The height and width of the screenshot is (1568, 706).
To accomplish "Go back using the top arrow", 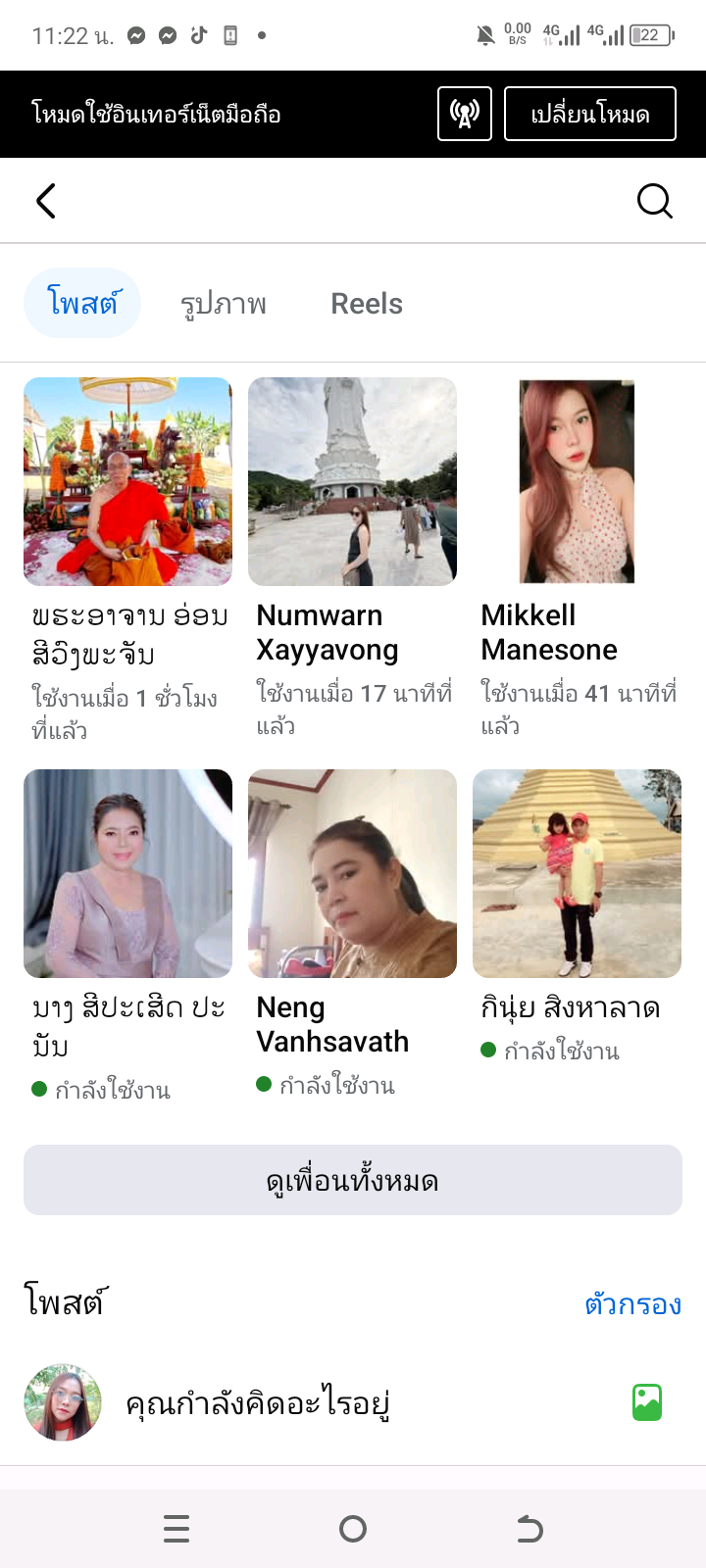I will [46, 201].
